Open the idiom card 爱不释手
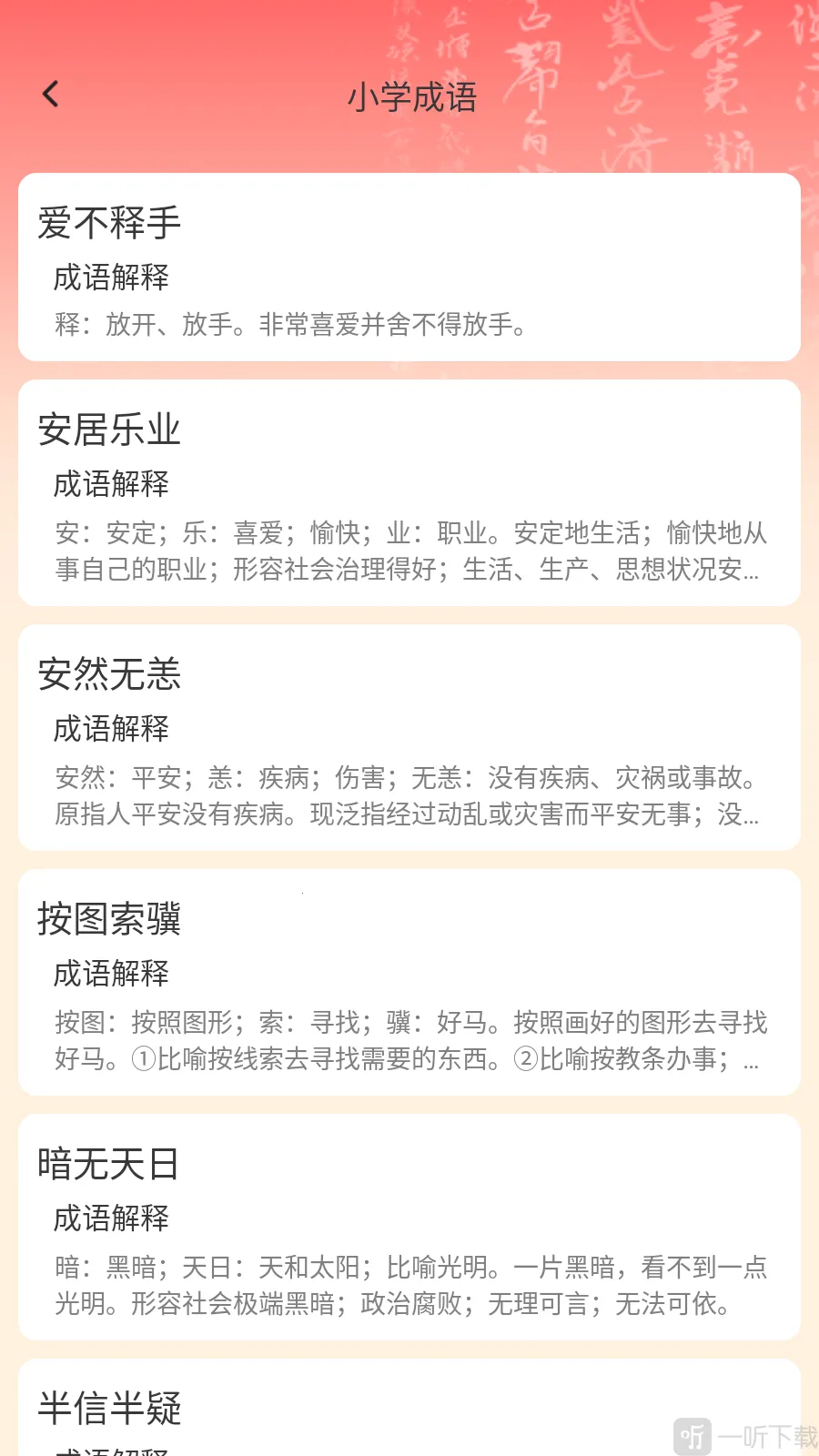Image resolution: width=819 pixels, height=1456 pixels. tap(409, 267)
